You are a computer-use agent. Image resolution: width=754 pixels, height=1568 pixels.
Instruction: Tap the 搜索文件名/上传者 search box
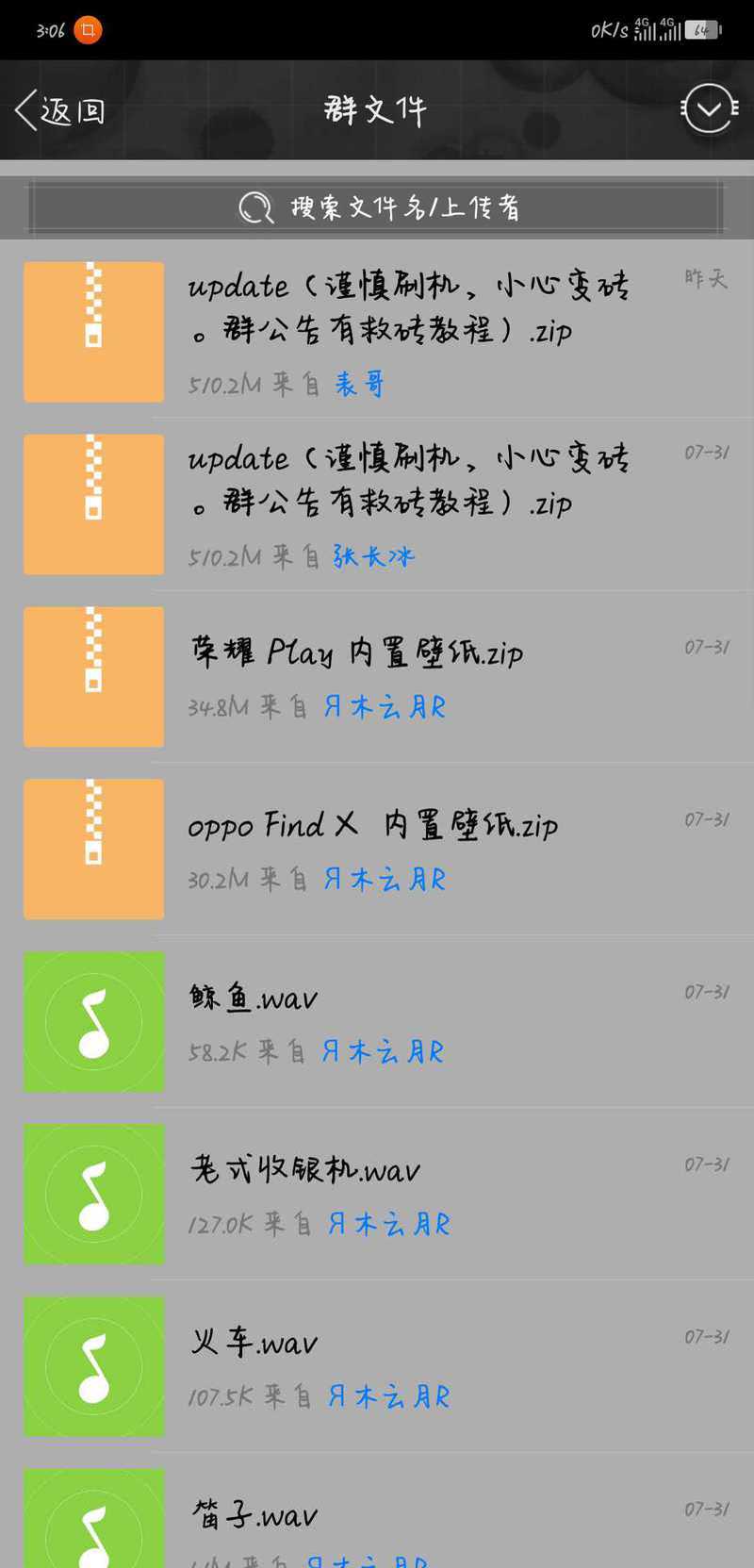coord(377,207)
